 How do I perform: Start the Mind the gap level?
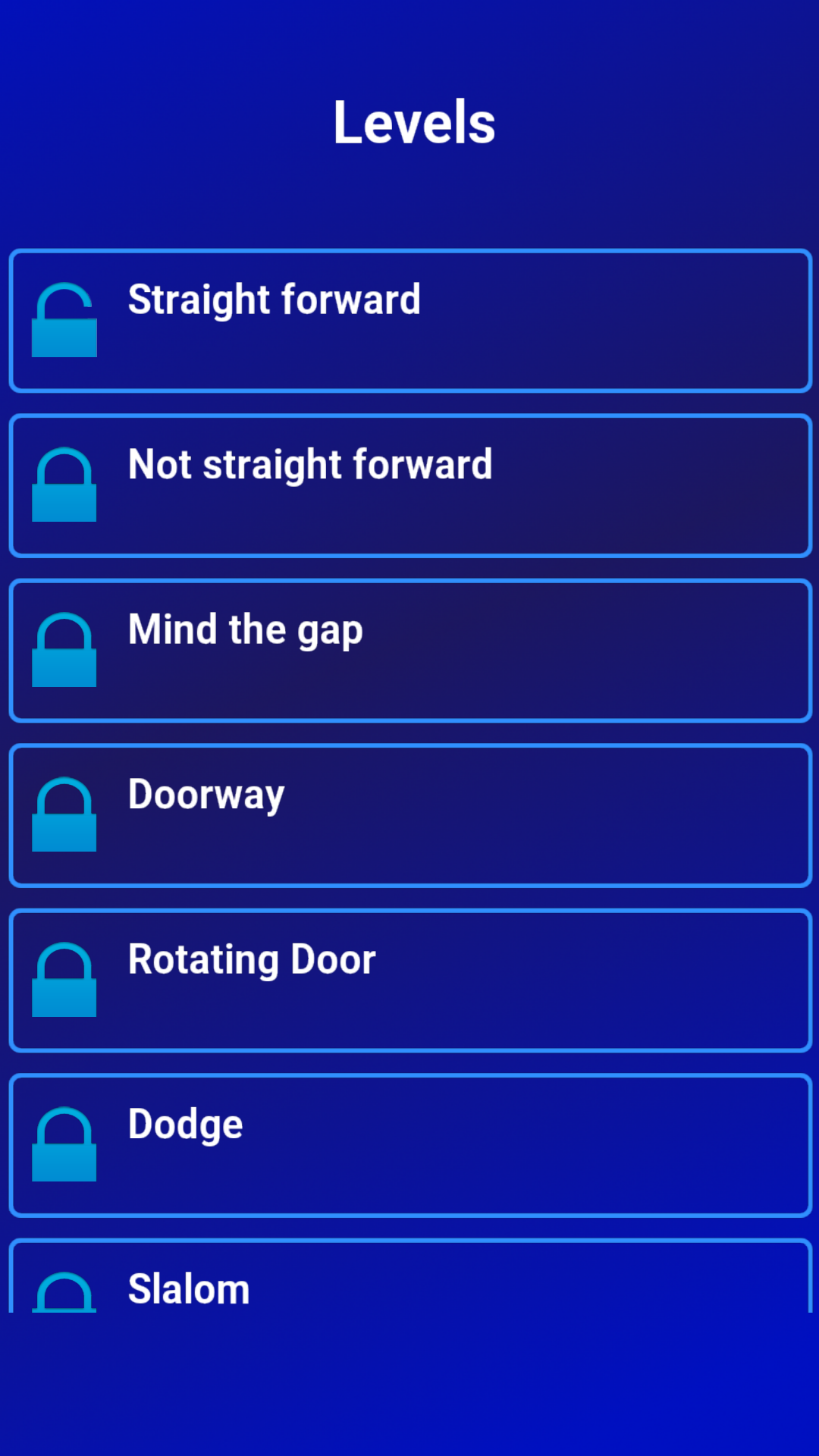click(409, 650)
